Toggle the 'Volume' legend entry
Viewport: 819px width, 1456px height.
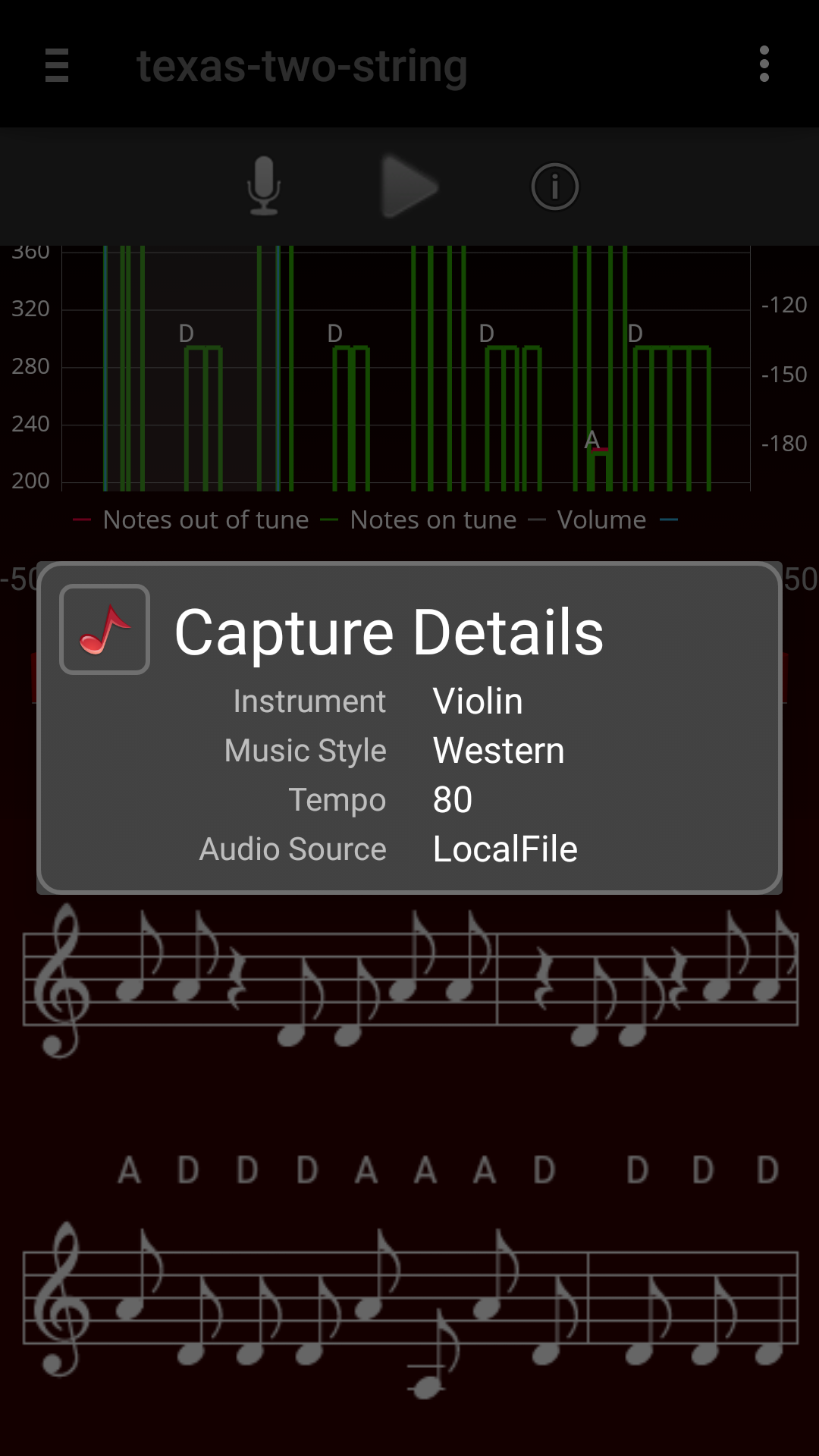point(601,519)
